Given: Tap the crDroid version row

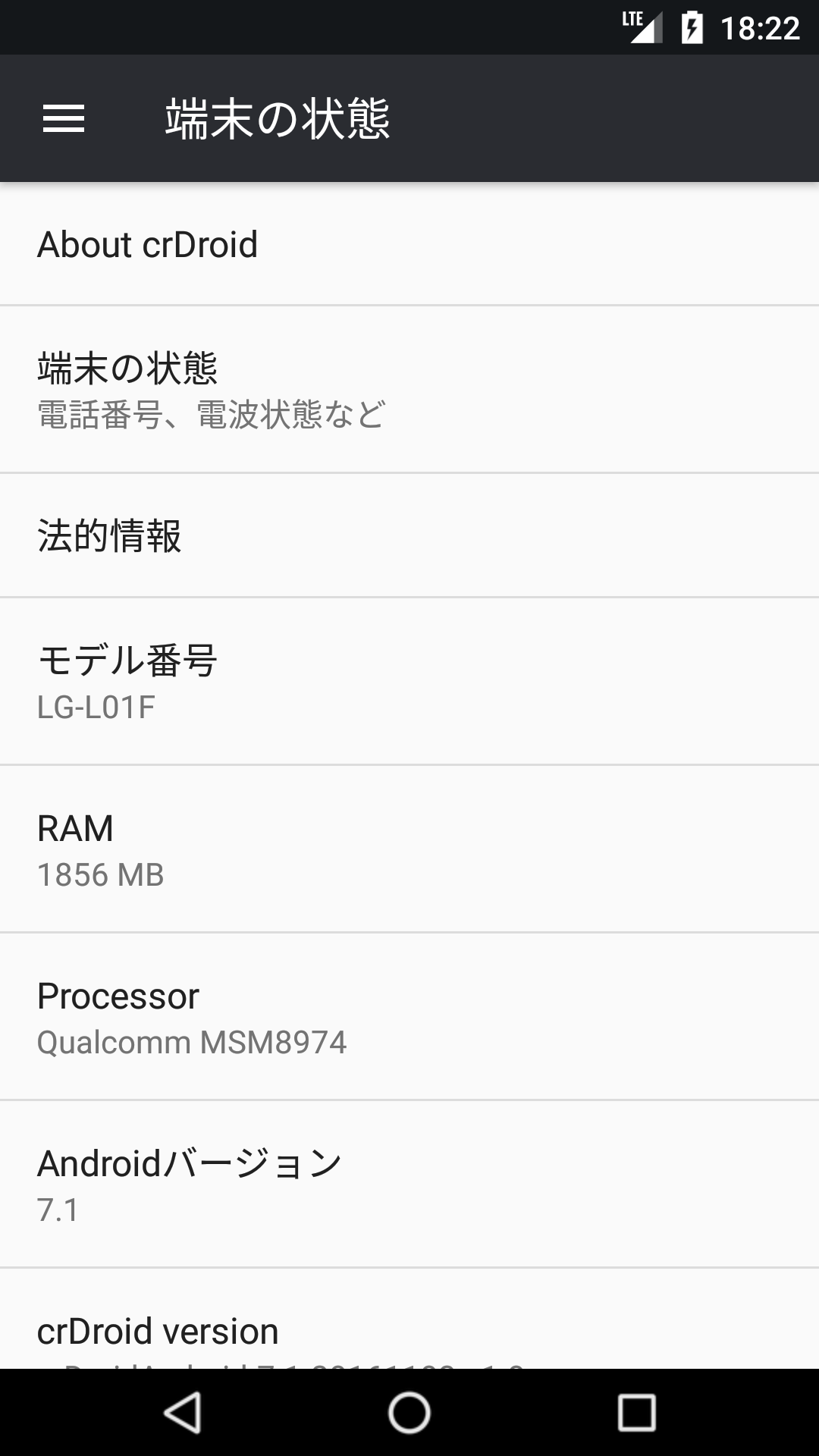Looking at the screenshot, I should (x=409, y=1319).
